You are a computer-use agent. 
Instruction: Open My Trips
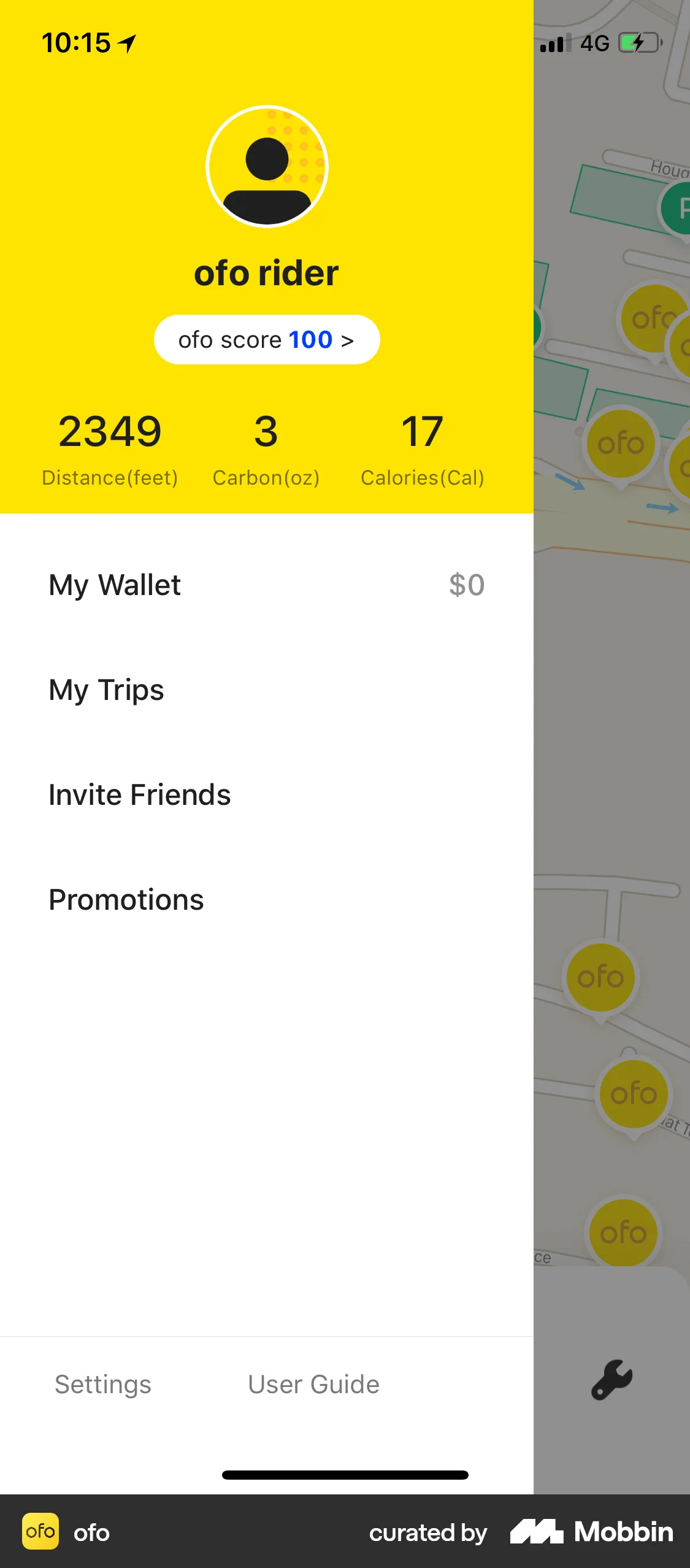point(106,690)
